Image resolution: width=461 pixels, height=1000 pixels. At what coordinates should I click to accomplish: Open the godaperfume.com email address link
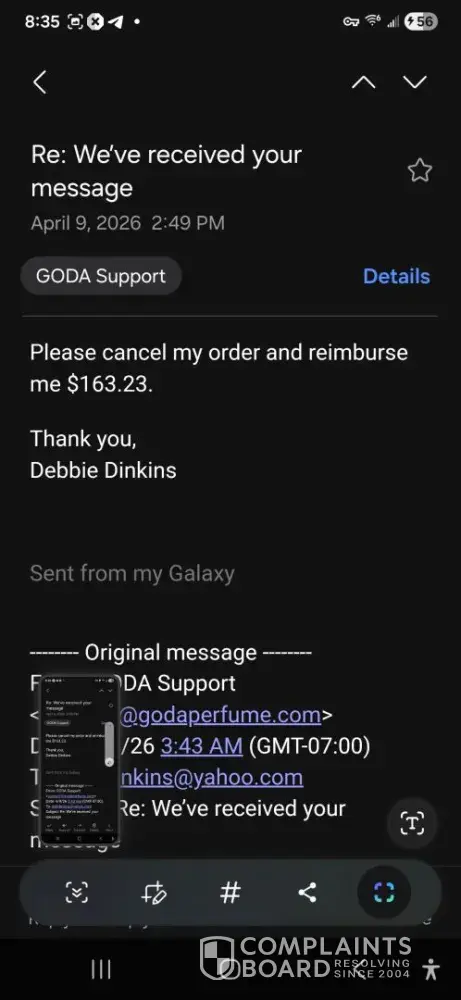point(220,715)
